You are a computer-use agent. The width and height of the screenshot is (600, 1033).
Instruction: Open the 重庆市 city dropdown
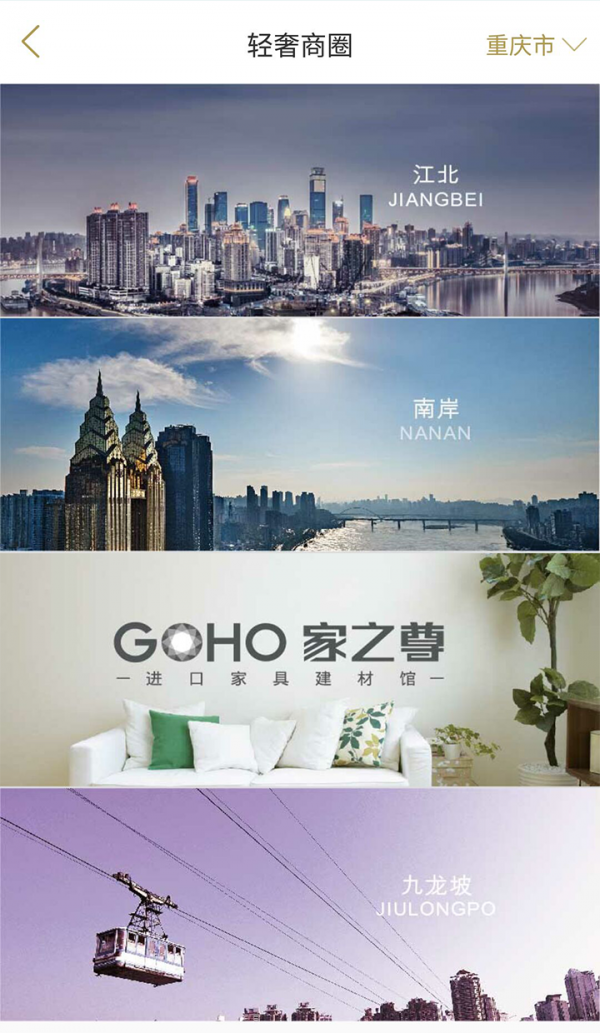tap(535, 45)
